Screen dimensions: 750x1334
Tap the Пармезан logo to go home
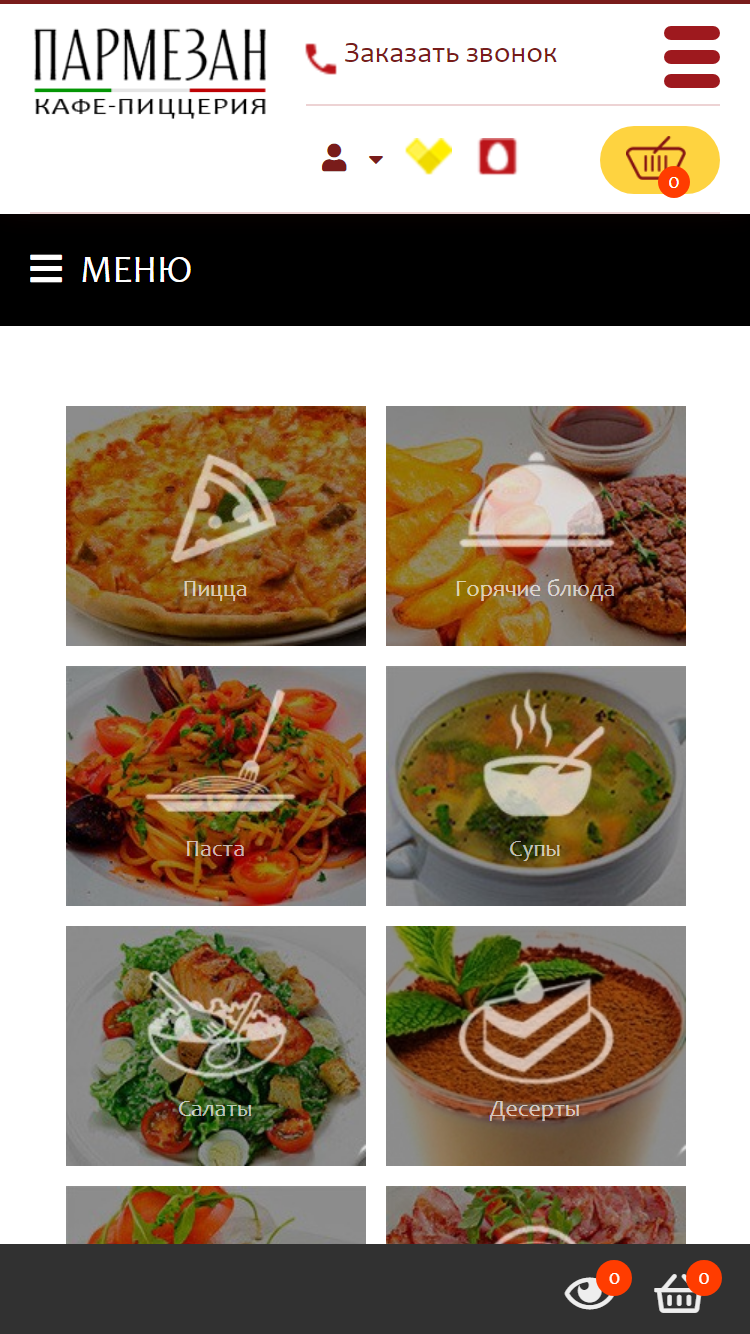(150, 72)
